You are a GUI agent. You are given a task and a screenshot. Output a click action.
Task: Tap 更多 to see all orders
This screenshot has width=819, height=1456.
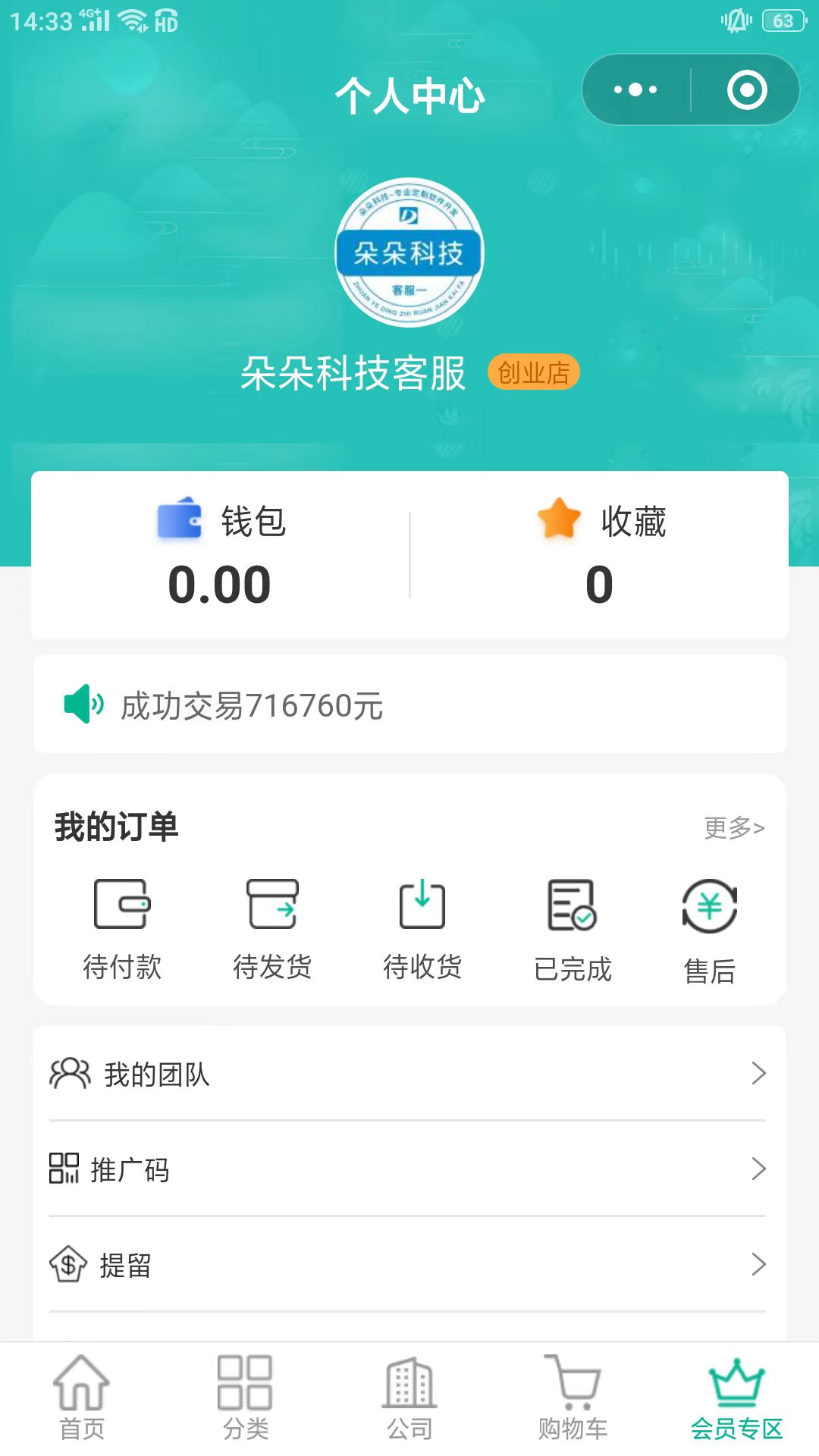(x=733, y=827)
